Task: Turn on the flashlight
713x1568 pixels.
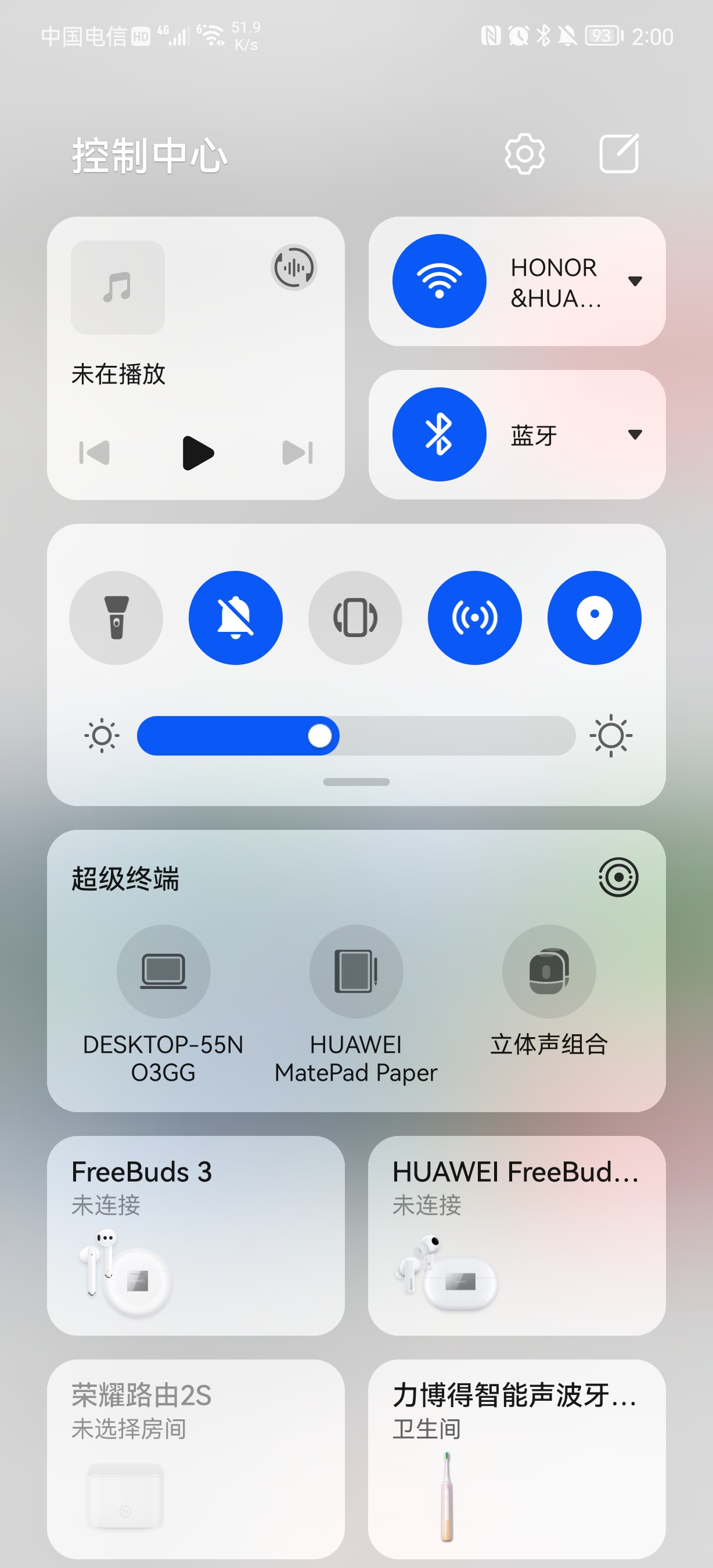Action: (116, 618)
